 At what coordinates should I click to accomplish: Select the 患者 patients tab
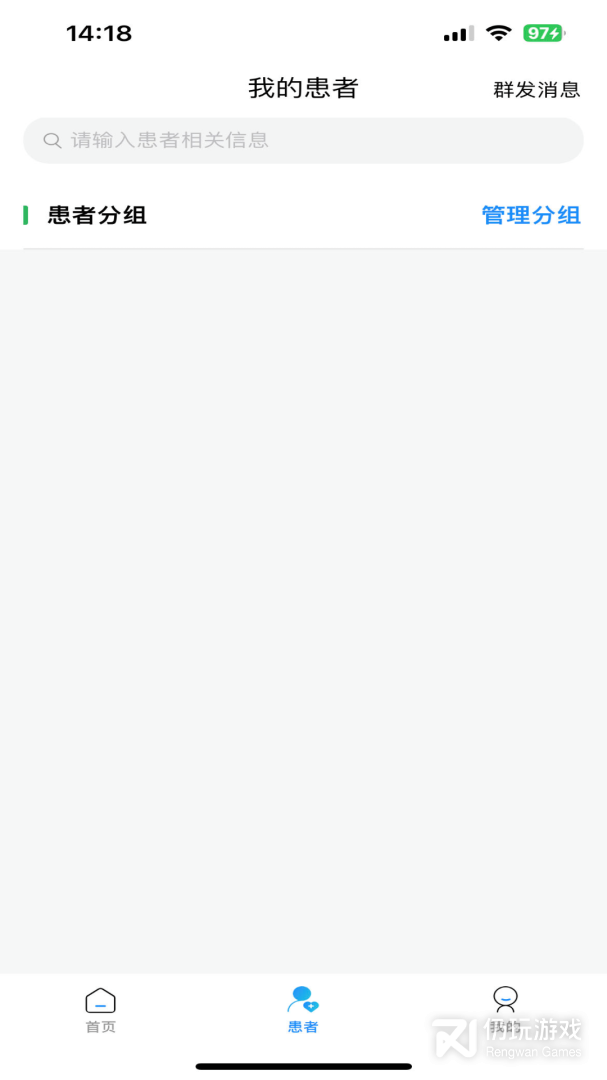[x=303, y=1010]
